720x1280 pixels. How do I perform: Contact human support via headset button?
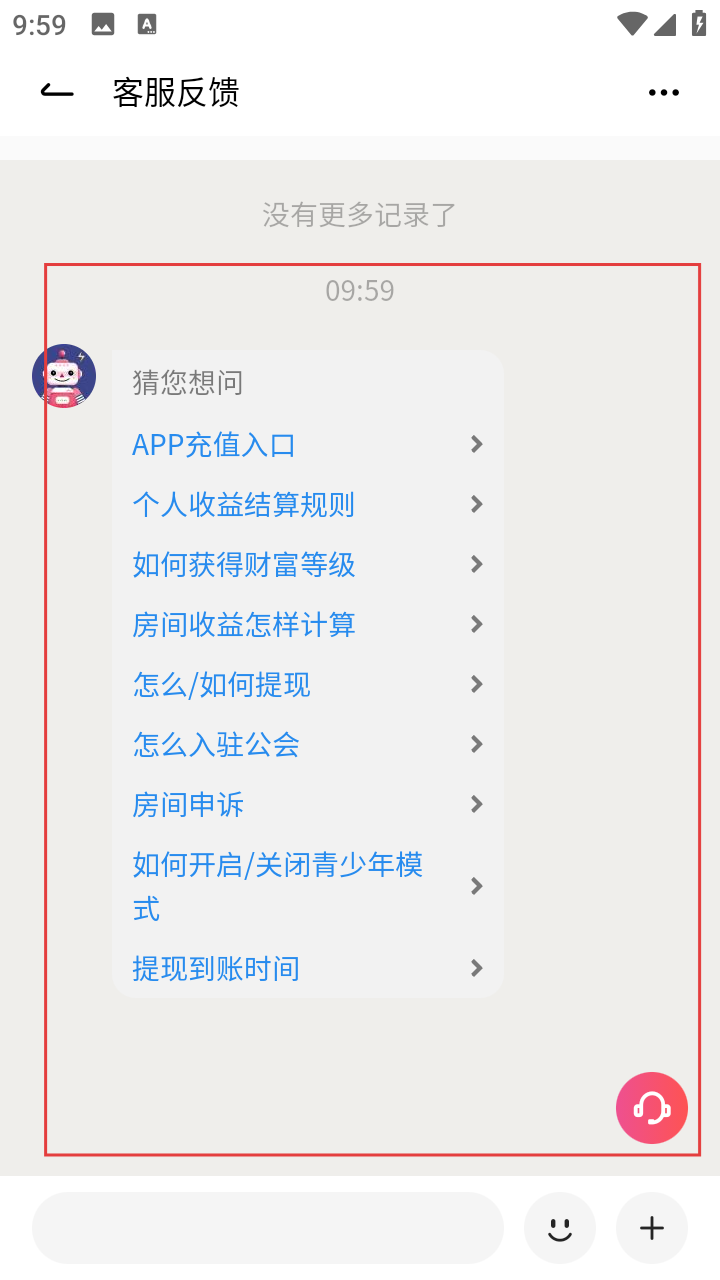click(652, 1108)
